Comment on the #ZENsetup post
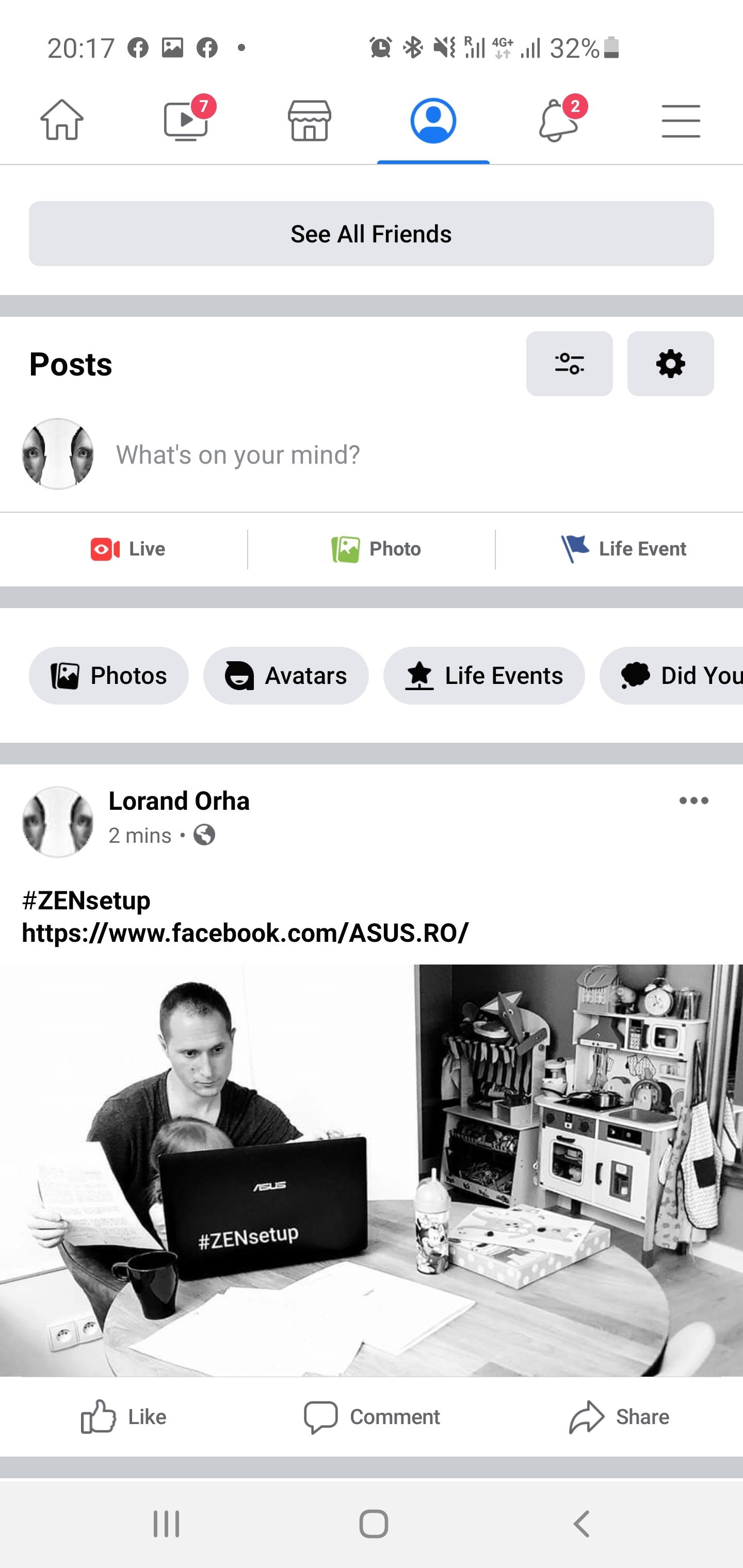This screenshot has height=1568, width=743. [372, 1417]
